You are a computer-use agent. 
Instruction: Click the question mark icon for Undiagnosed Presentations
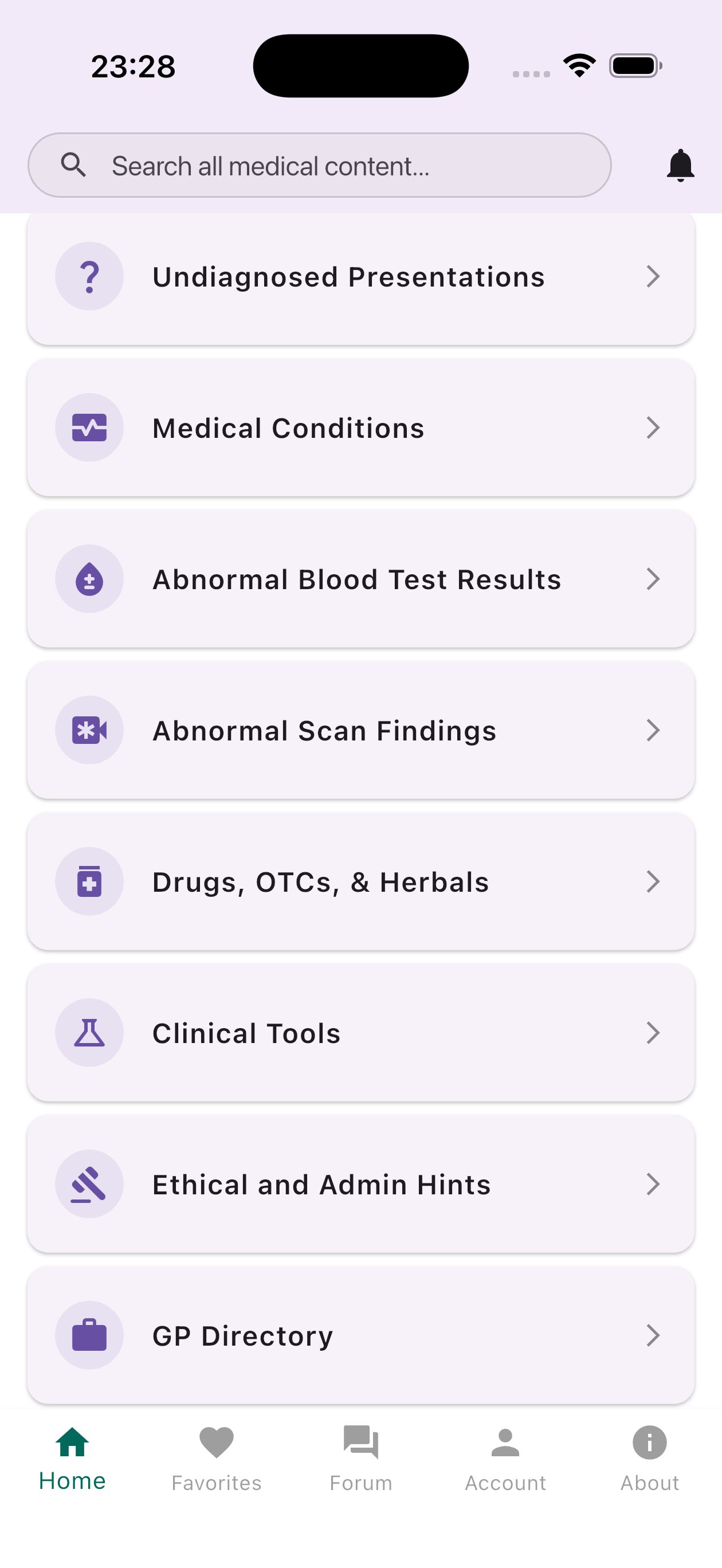point(89,276)
